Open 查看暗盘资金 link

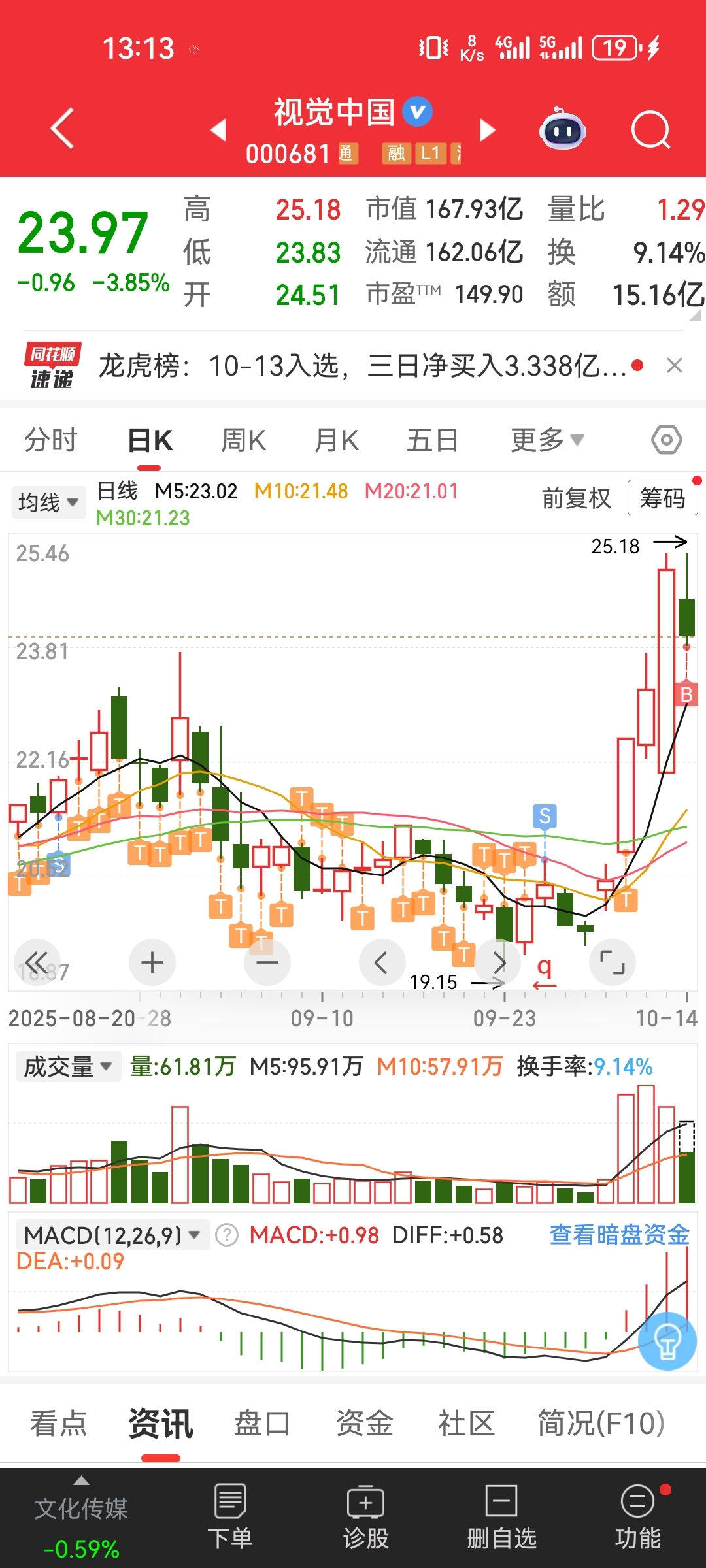[x=618, y=1235]
